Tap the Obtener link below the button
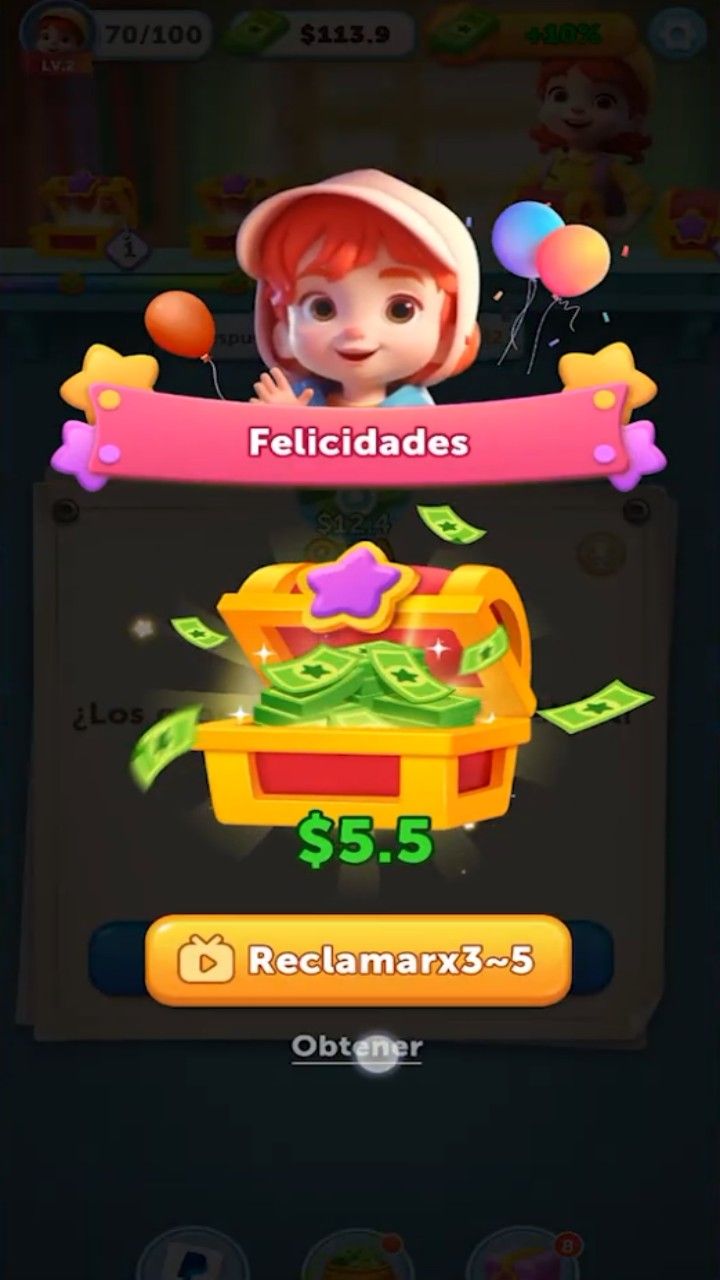 [357, 1047]
